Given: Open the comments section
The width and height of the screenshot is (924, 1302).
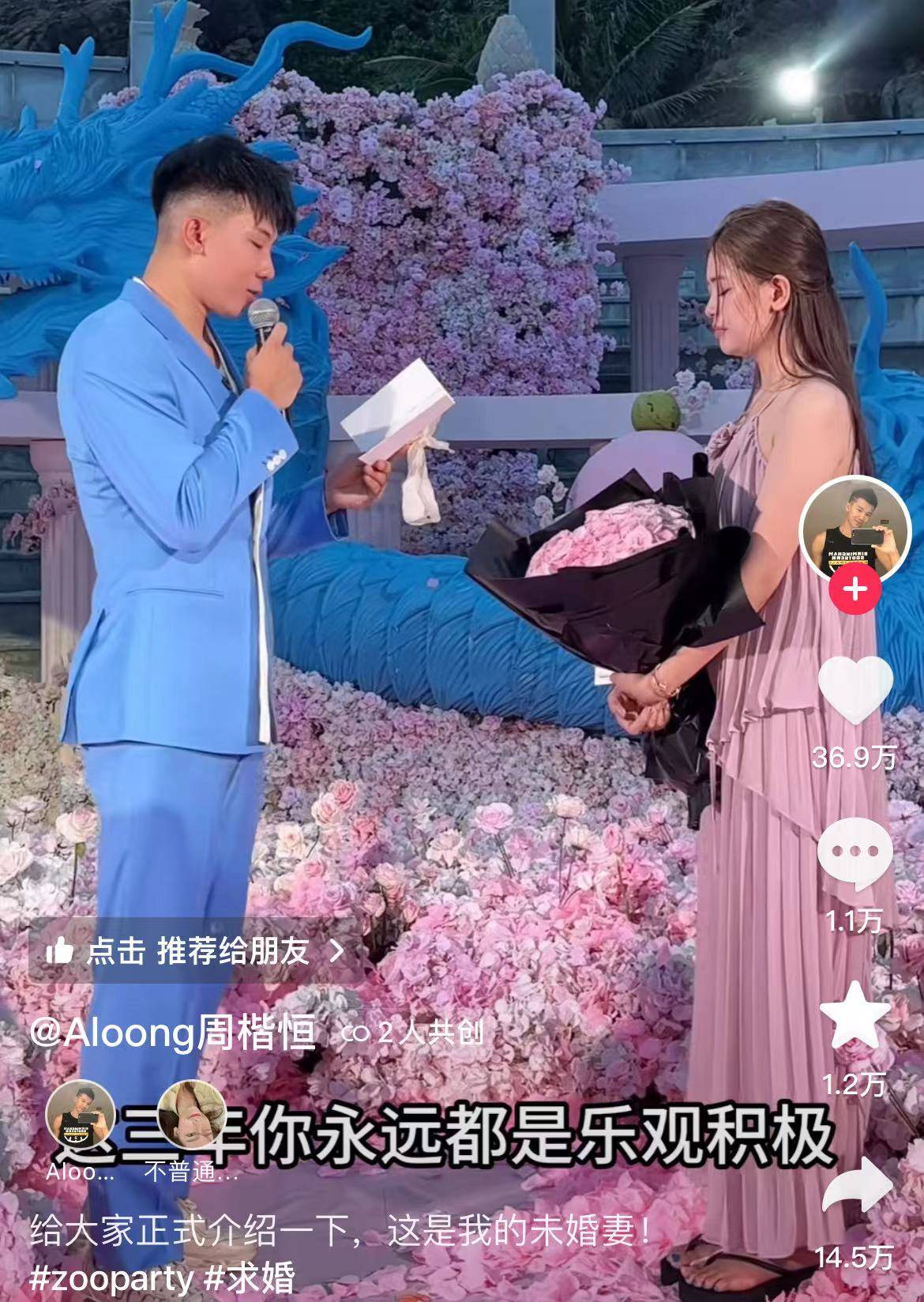Looking at the screenshot, I should pyautogui.click(x=856, y=852).
